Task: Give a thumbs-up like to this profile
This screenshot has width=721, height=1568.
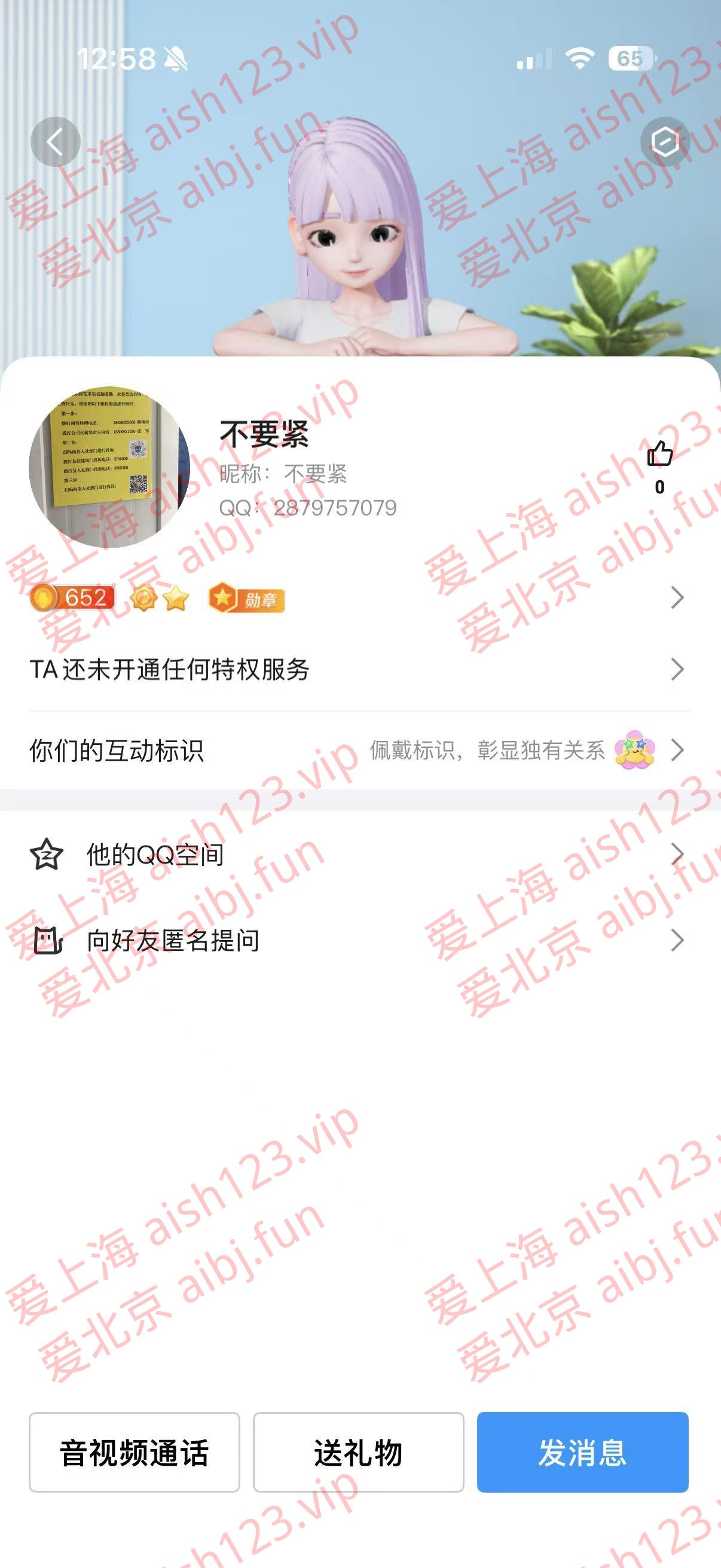Action: click(x=659, y=454)
